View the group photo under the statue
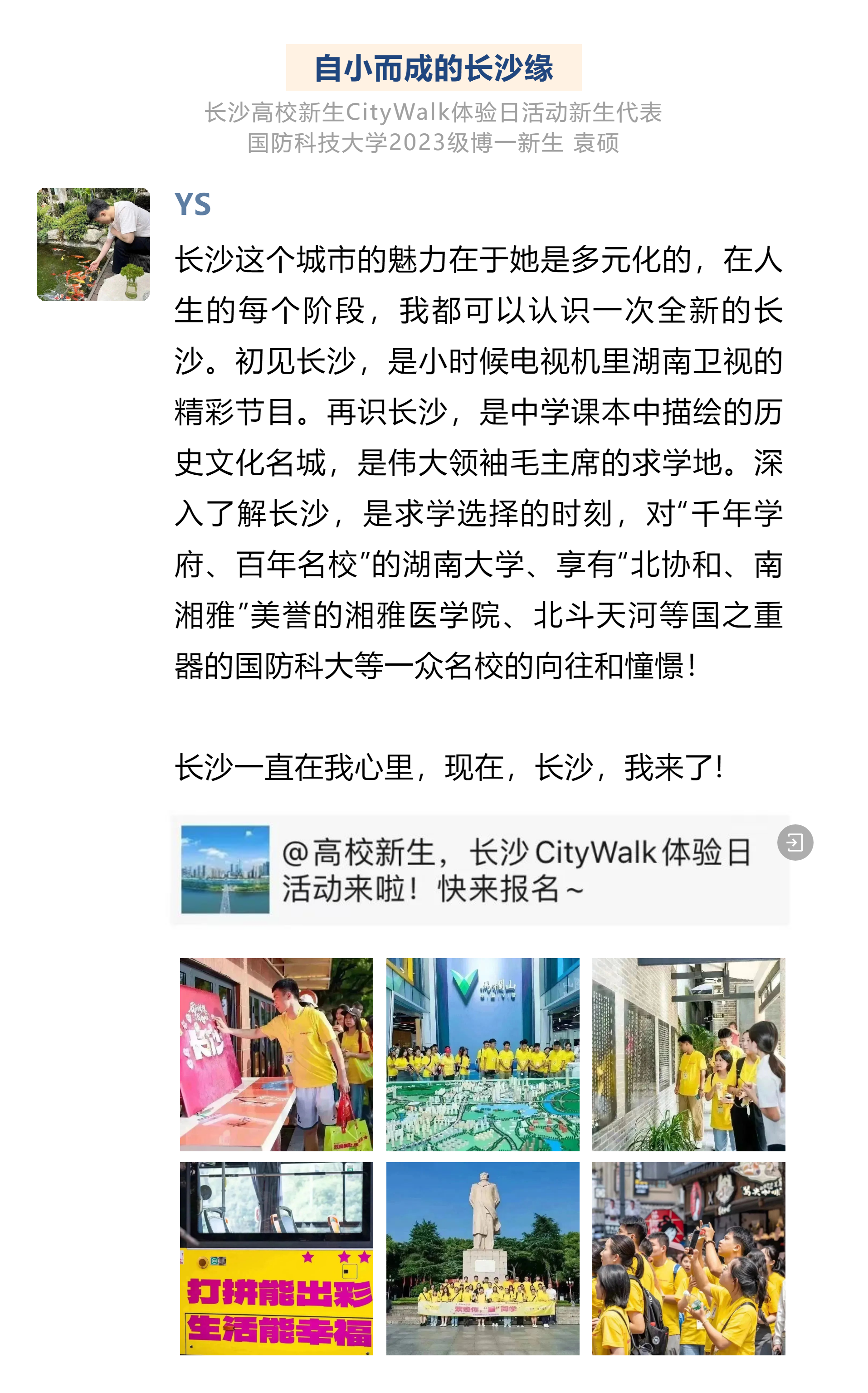The width and height of the screenshot is (868, 1393). tap(482, 1258)
